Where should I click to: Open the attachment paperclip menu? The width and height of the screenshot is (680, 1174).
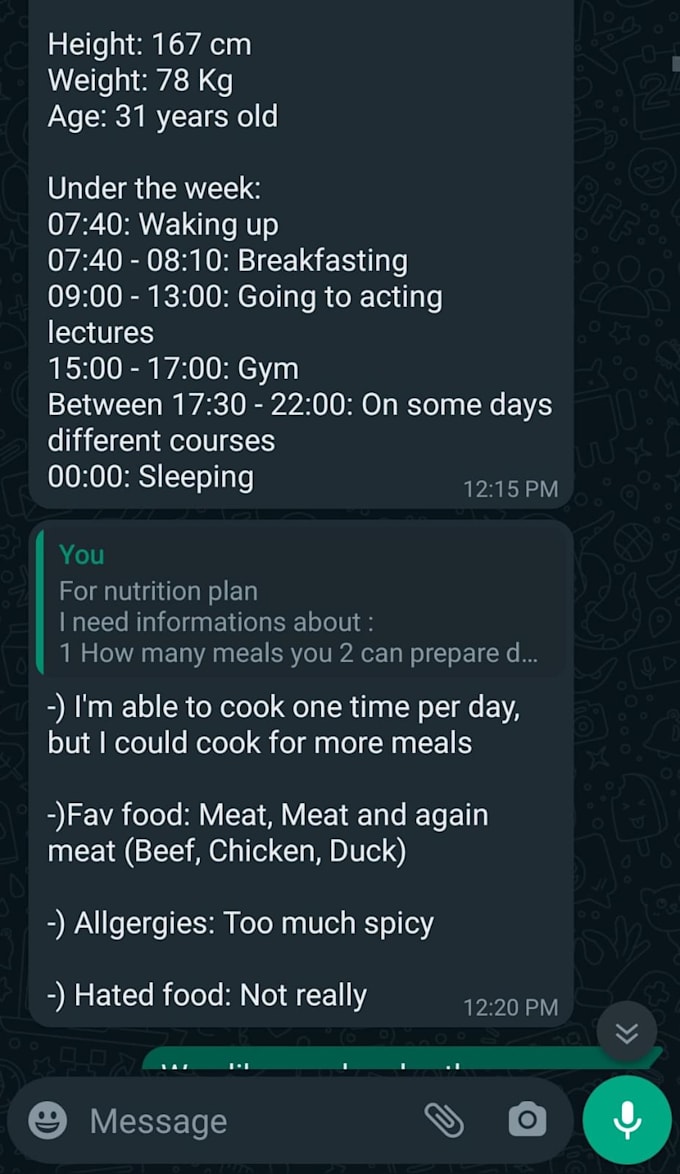pos(445,1120)
